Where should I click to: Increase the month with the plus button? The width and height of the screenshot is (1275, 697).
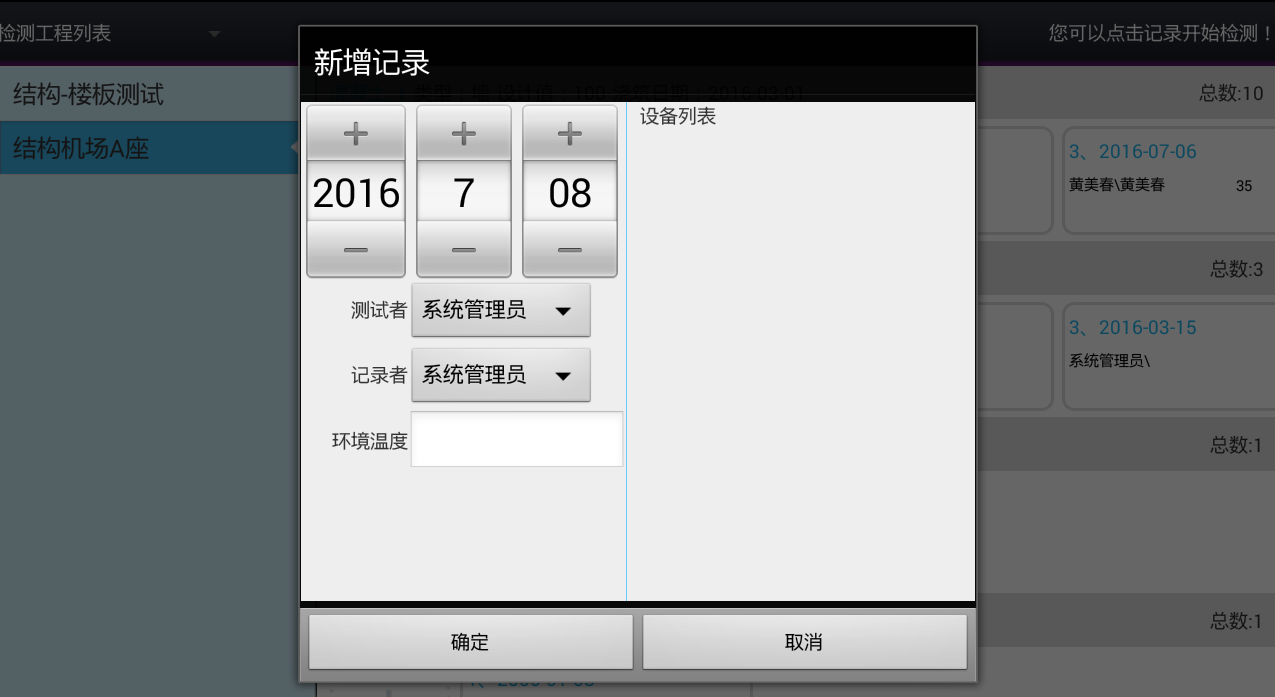(x=463, y=133)
